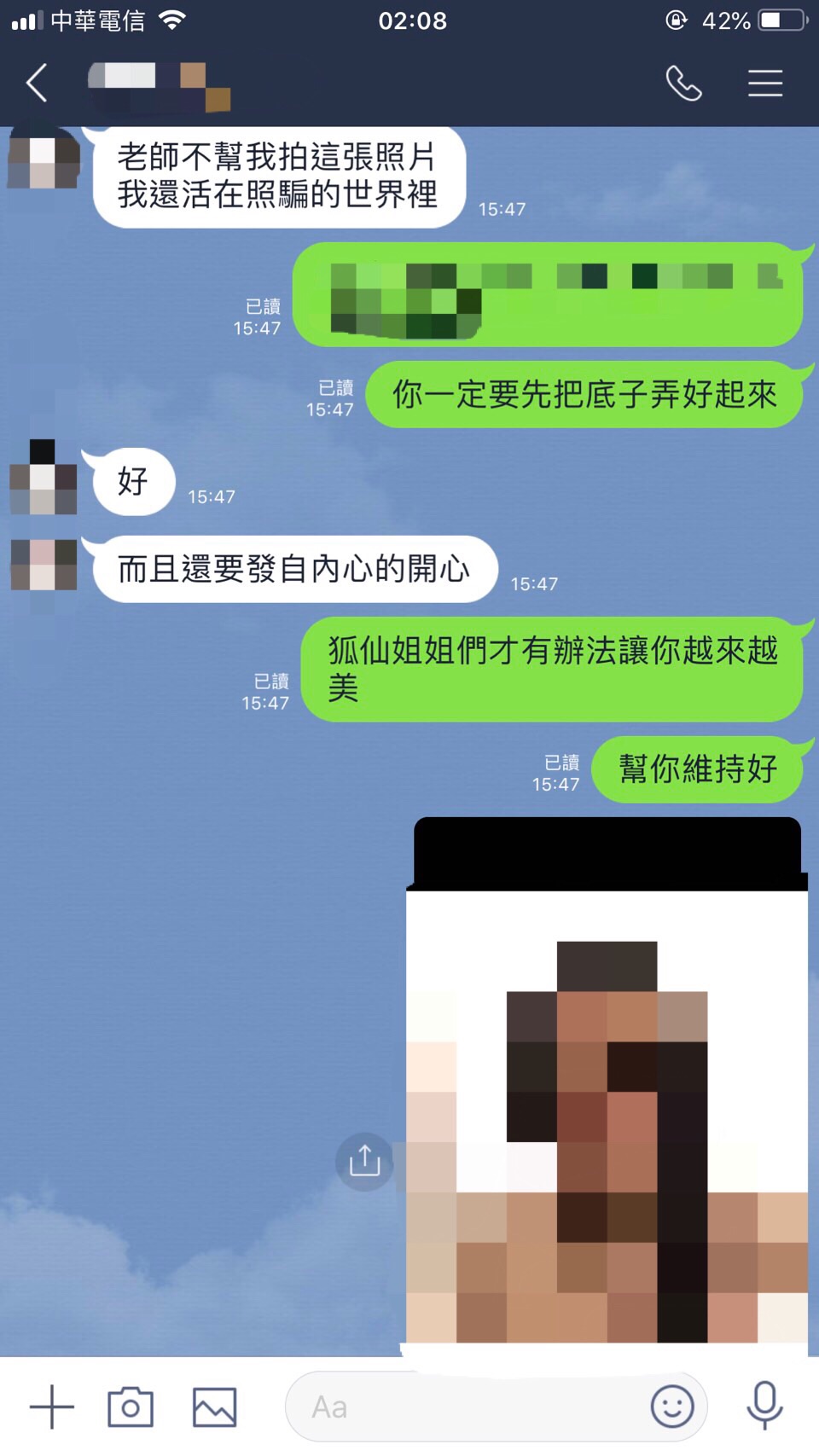Open the chat options menu
Screen dimensions: 819x1456
click(x=765, y=84)
